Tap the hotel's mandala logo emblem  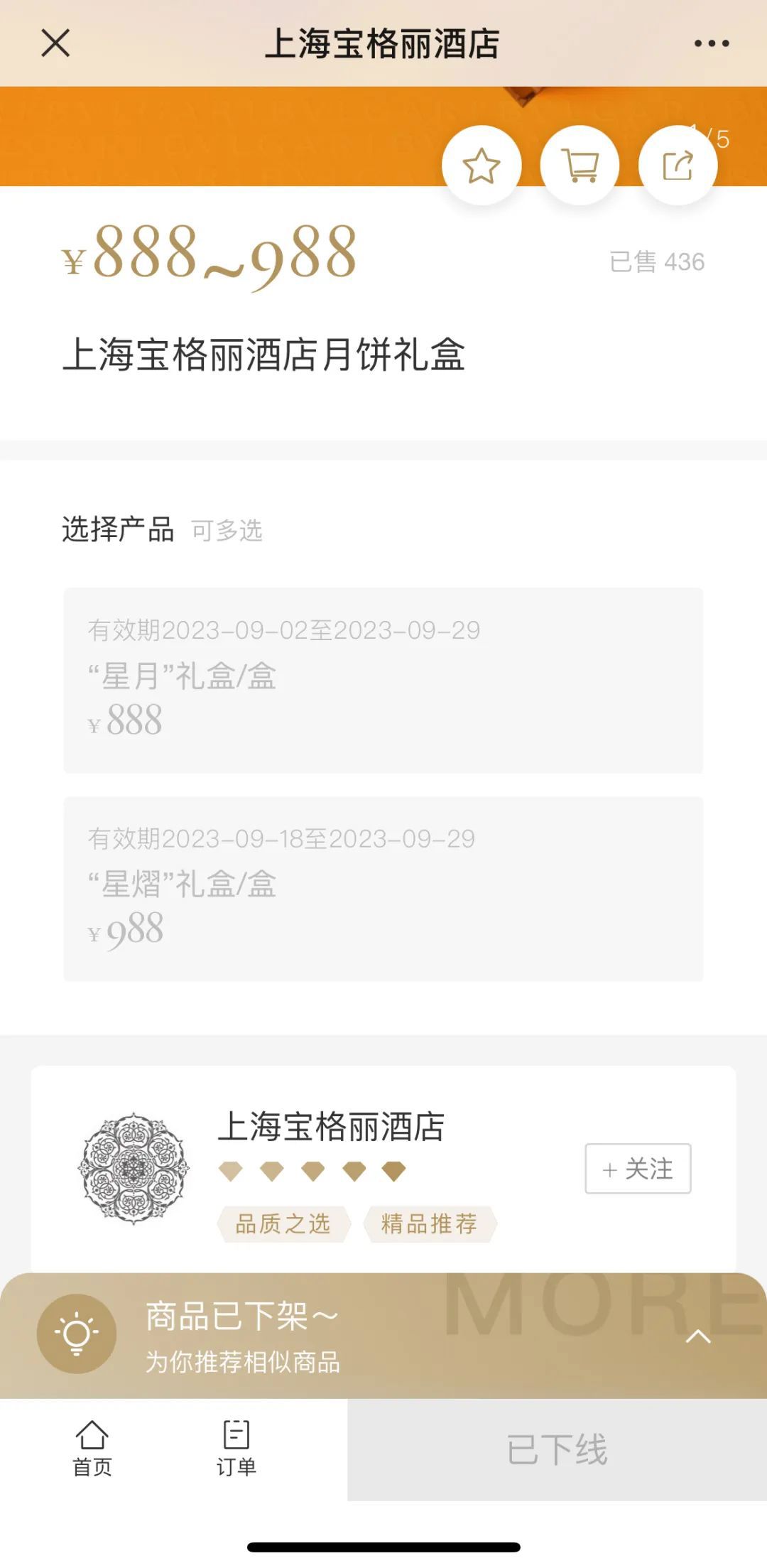pos(135,1167)
